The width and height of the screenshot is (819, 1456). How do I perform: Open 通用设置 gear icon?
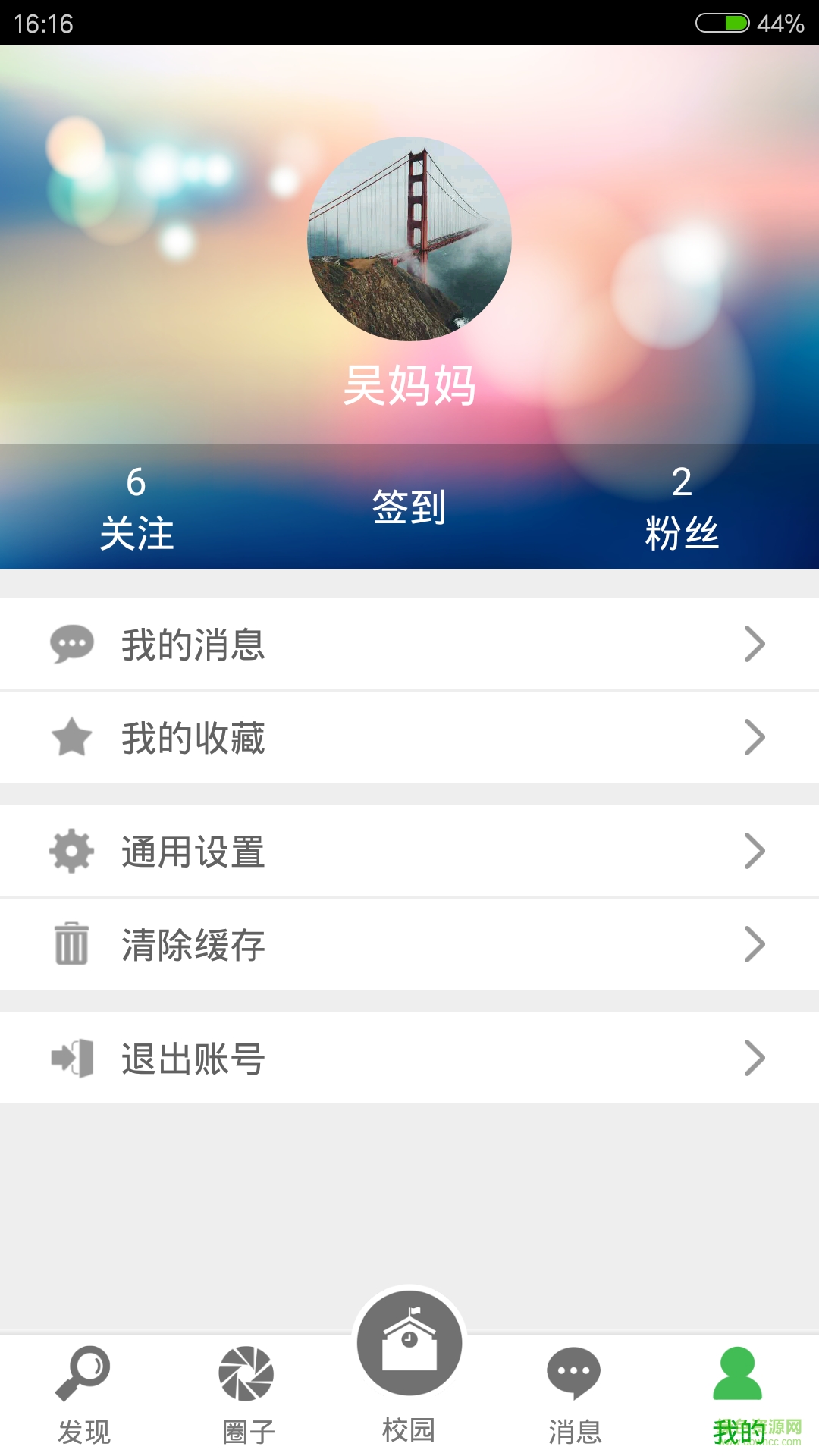click(x=71, y=850)
